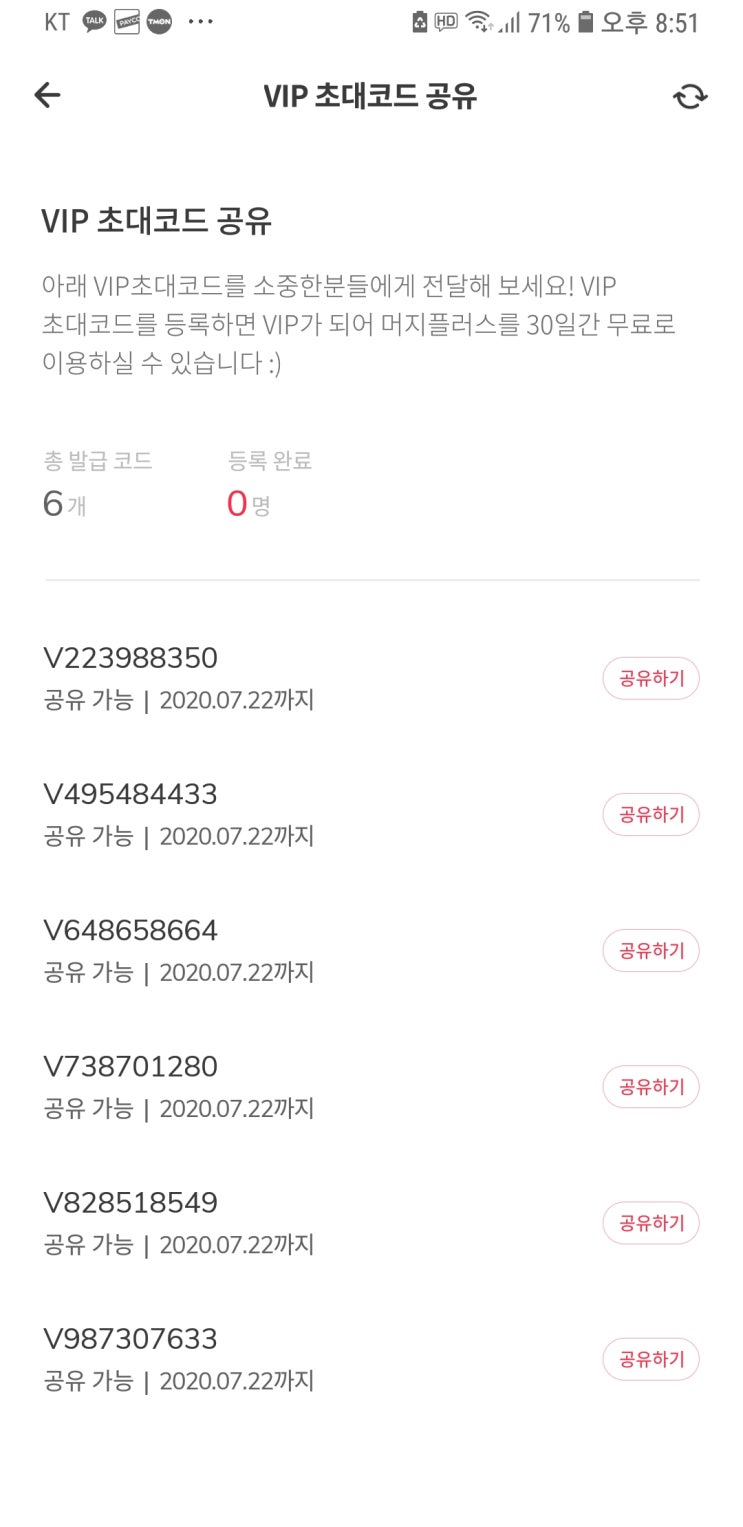This screenshot has height=1527, width=743.
Task: Share the V648658664 invite code
Action: point(650,951)
